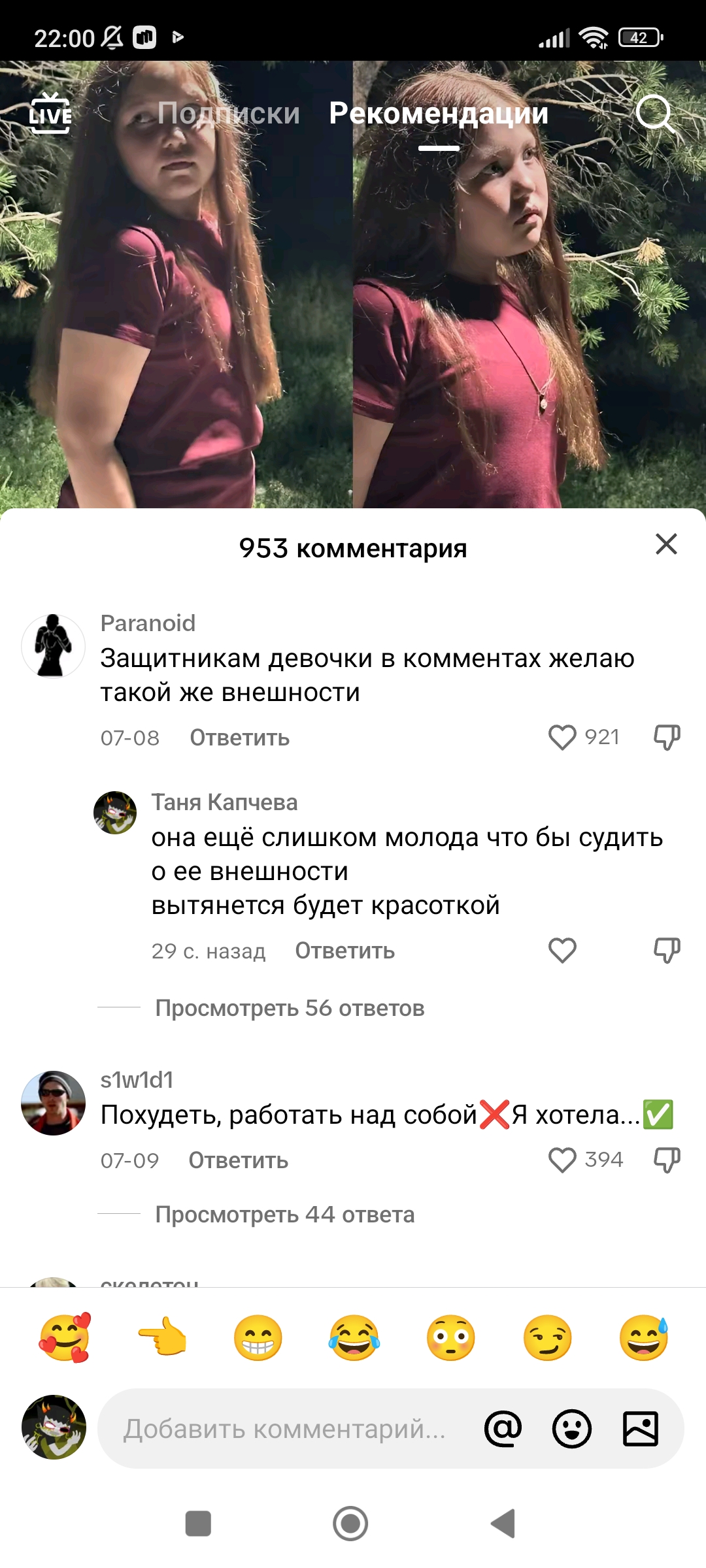Viewport: 706px width, 1568px height.
Task: Like s1w1d1's comment
Action: 562,1160
